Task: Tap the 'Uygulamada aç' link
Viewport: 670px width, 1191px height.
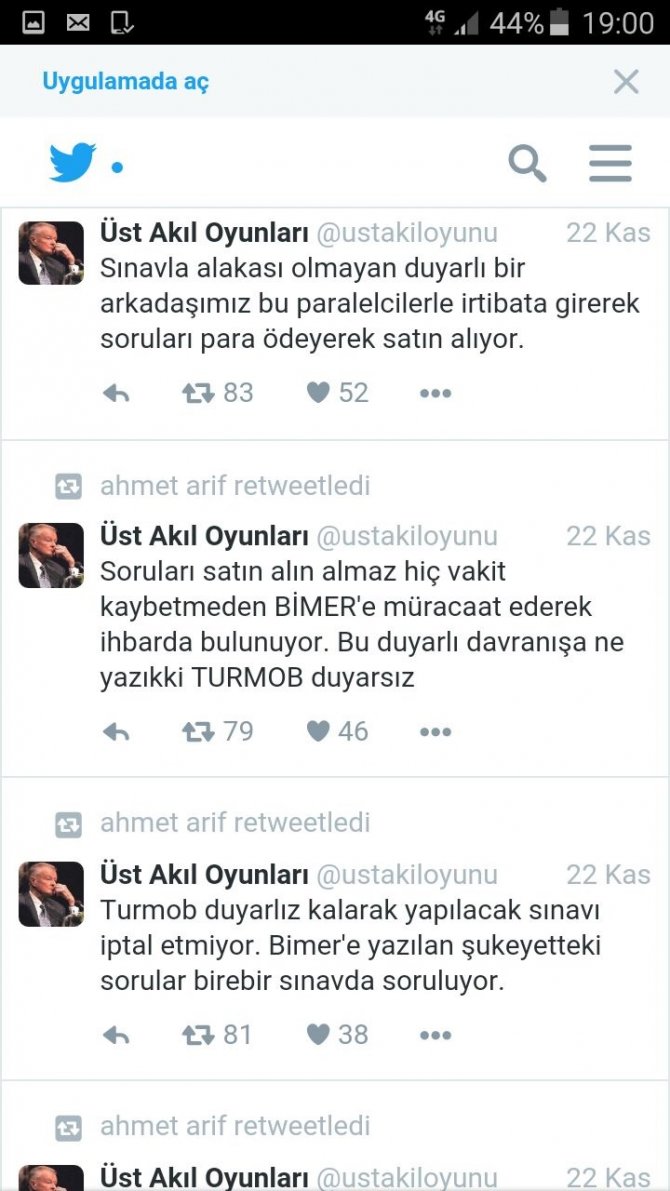Action: (x=125, y=81)
